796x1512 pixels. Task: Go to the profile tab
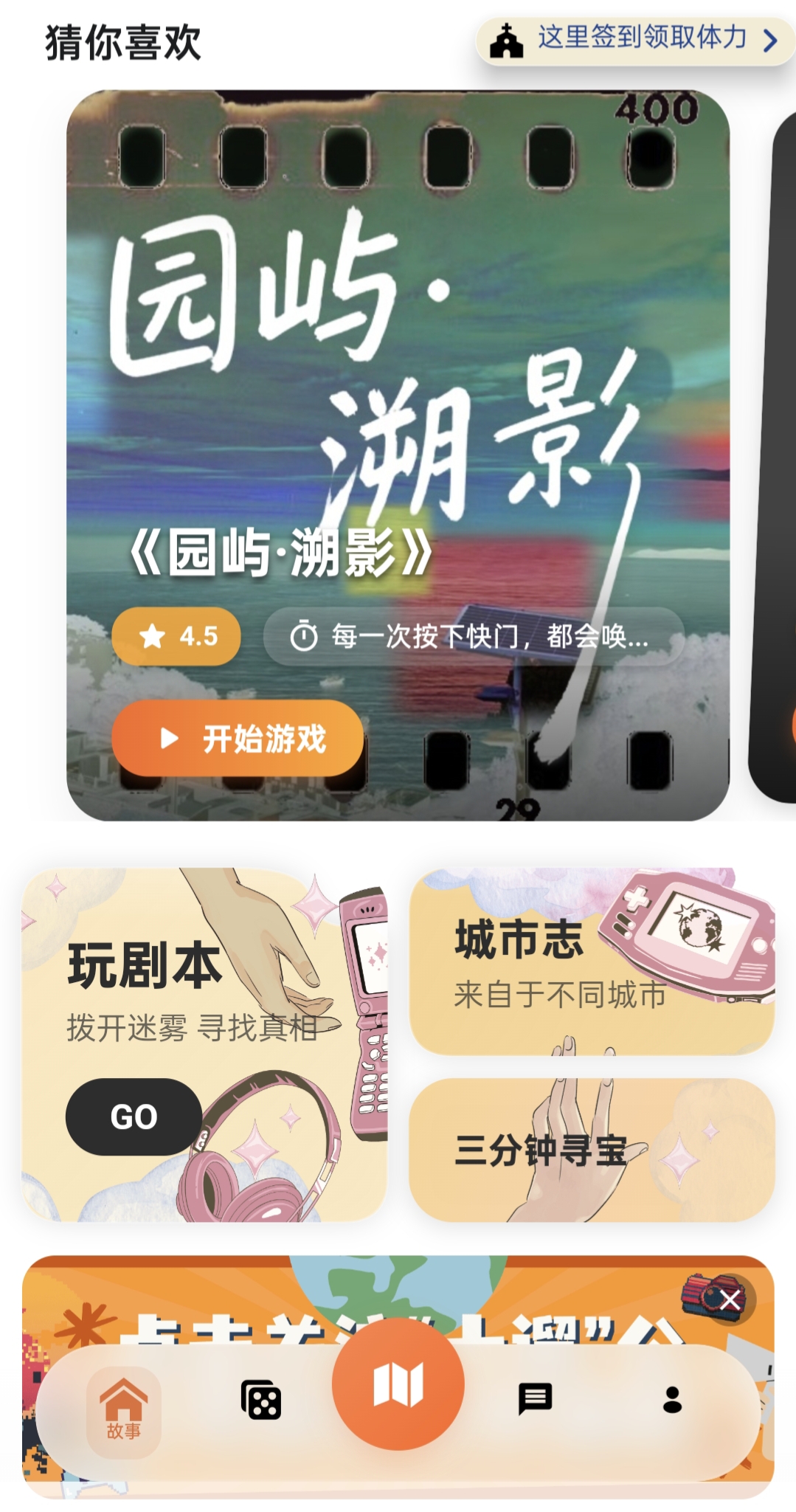672,1399
